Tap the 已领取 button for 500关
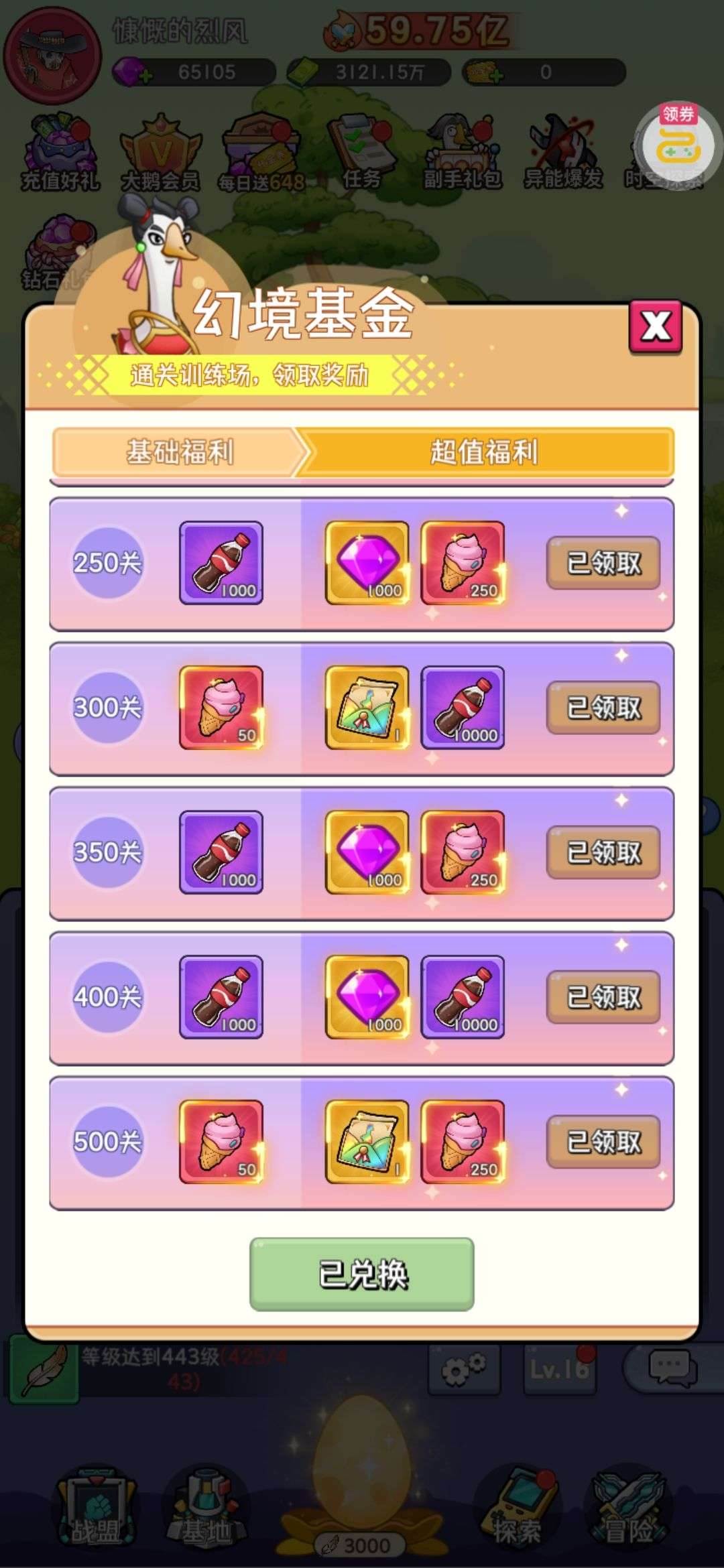This screenshot has width=724, height=1568. [603, 1142]
